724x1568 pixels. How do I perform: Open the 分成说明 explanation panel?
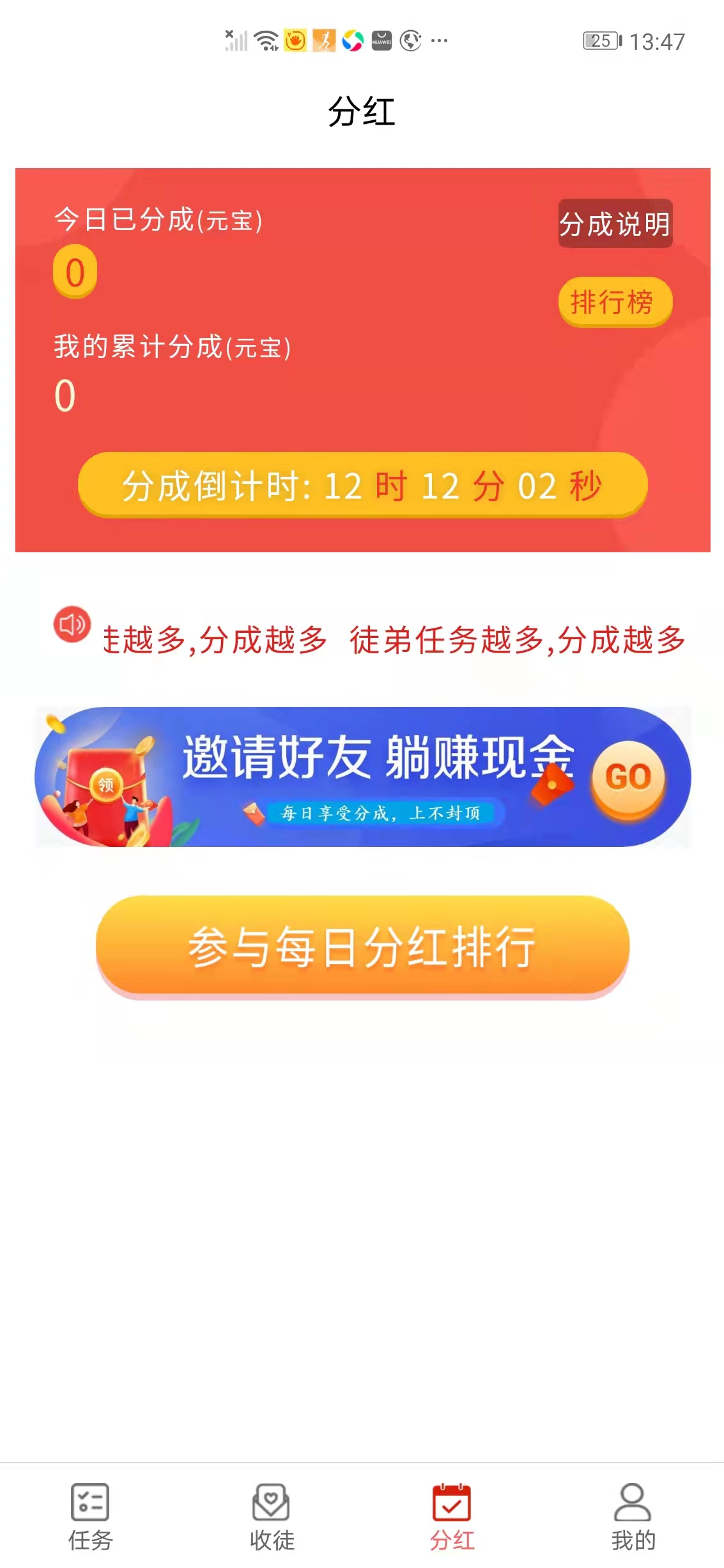(615, 224)
